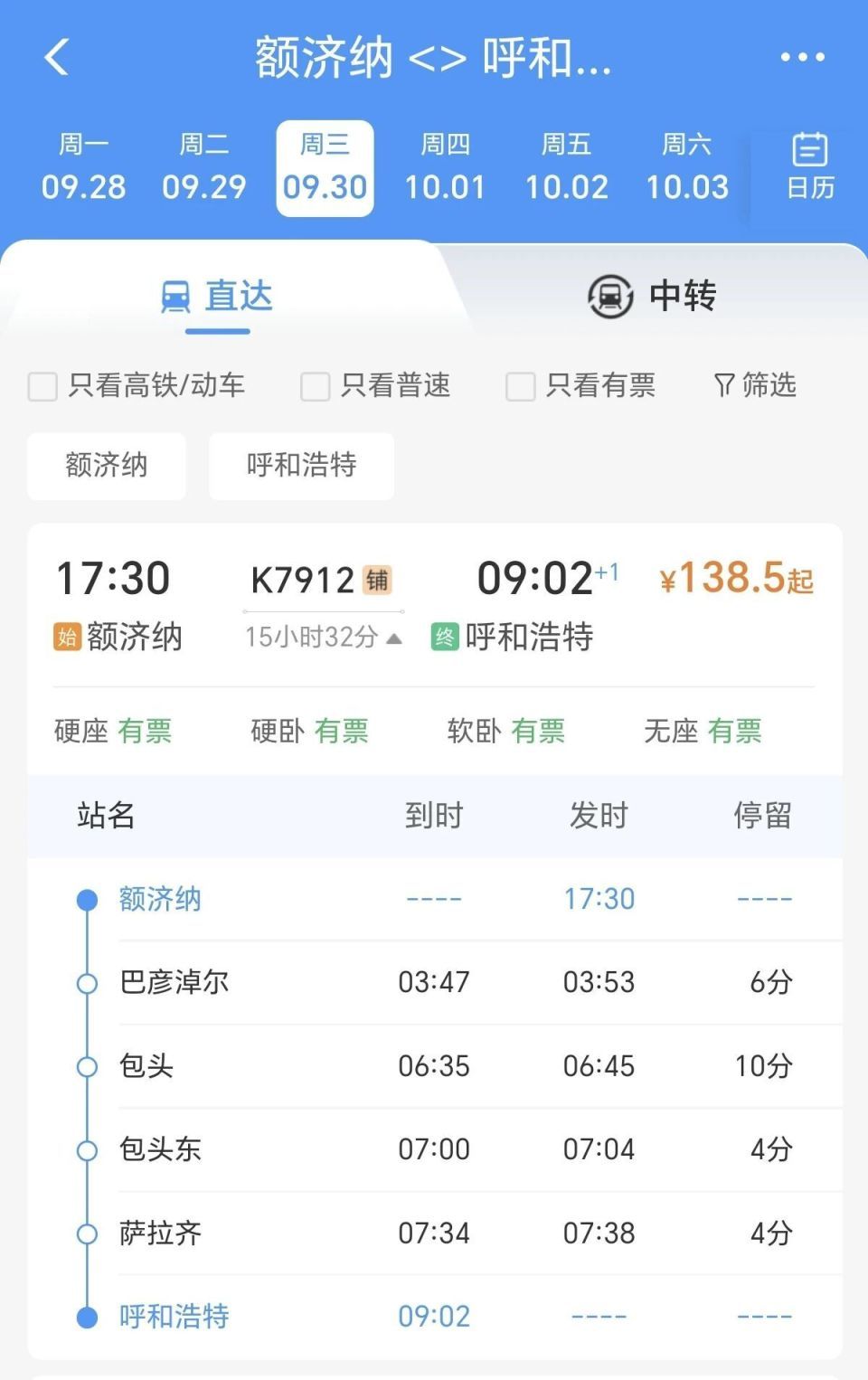
Task: Check 只看普速 filter
Action: 375,385
